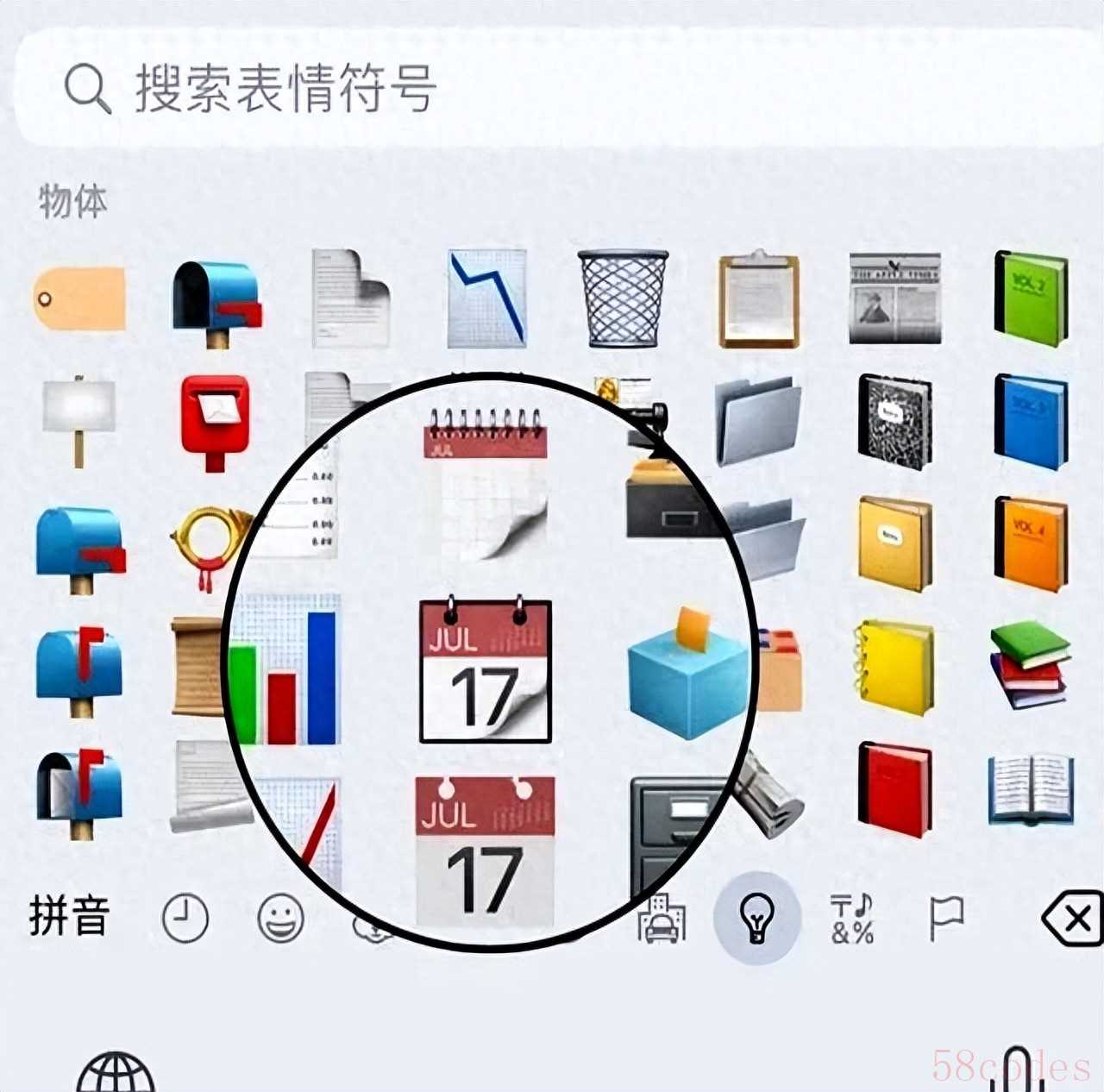Select the black-and-white composition notebook emoji
Screen dimensions: 1104x1092
tap(894, 422)
